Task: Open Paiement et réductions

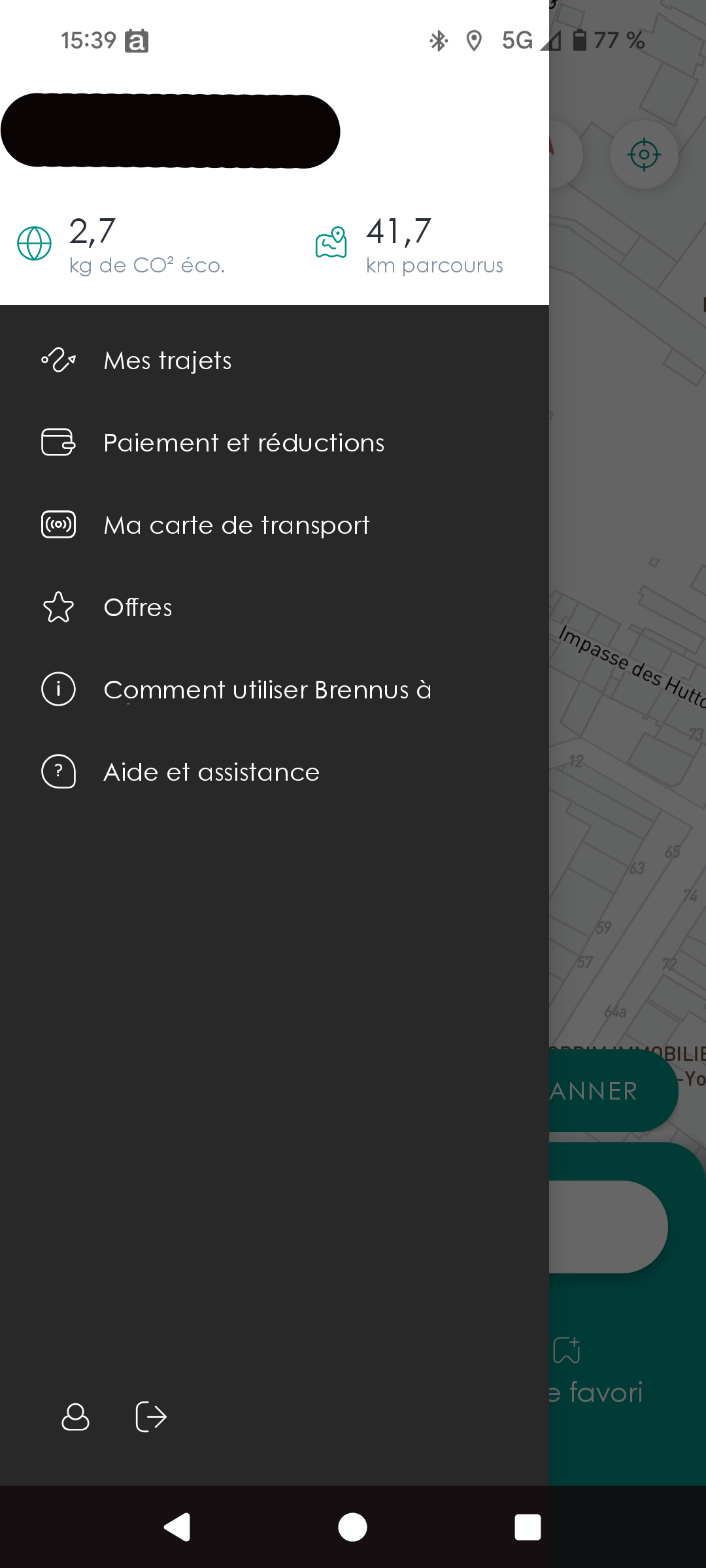Action: coord(243,443)
